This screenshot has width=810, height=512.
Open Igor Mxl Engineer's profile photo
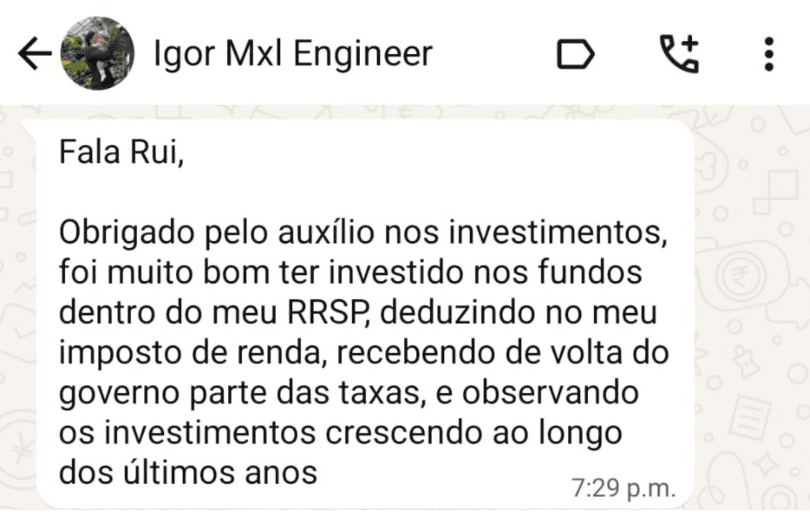pyautogui.click(x=97, y=54)
